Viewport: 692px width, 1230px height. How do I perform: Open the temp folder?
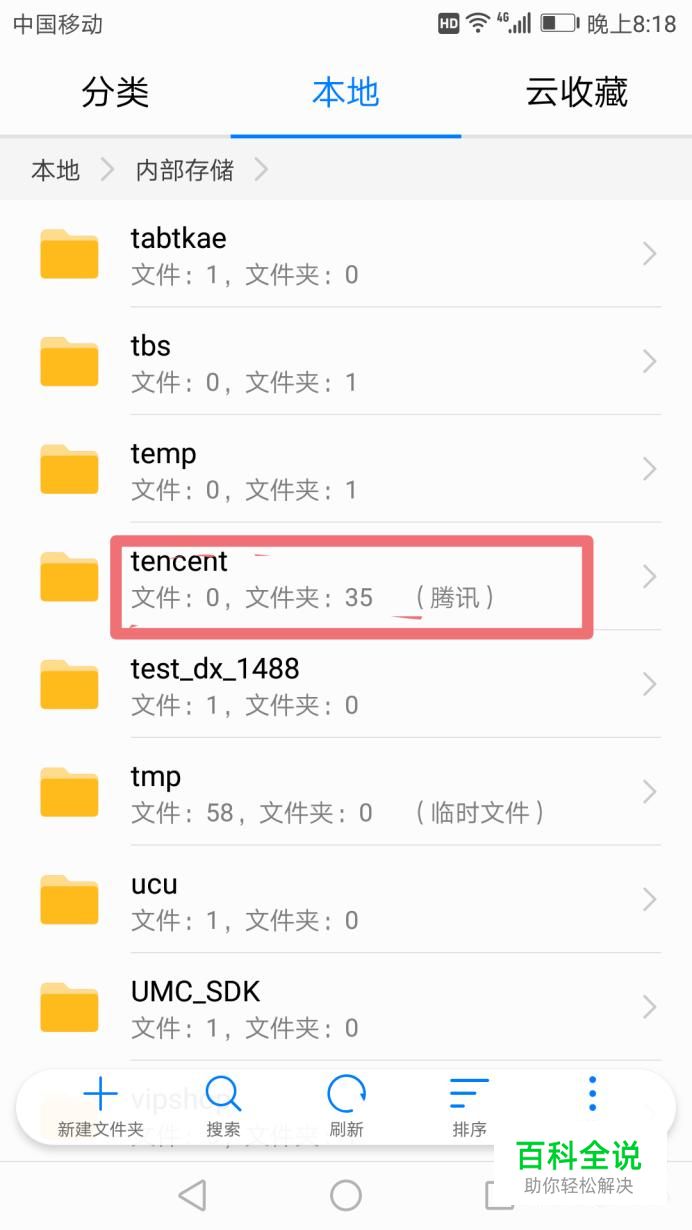click(x=346, y=469)
